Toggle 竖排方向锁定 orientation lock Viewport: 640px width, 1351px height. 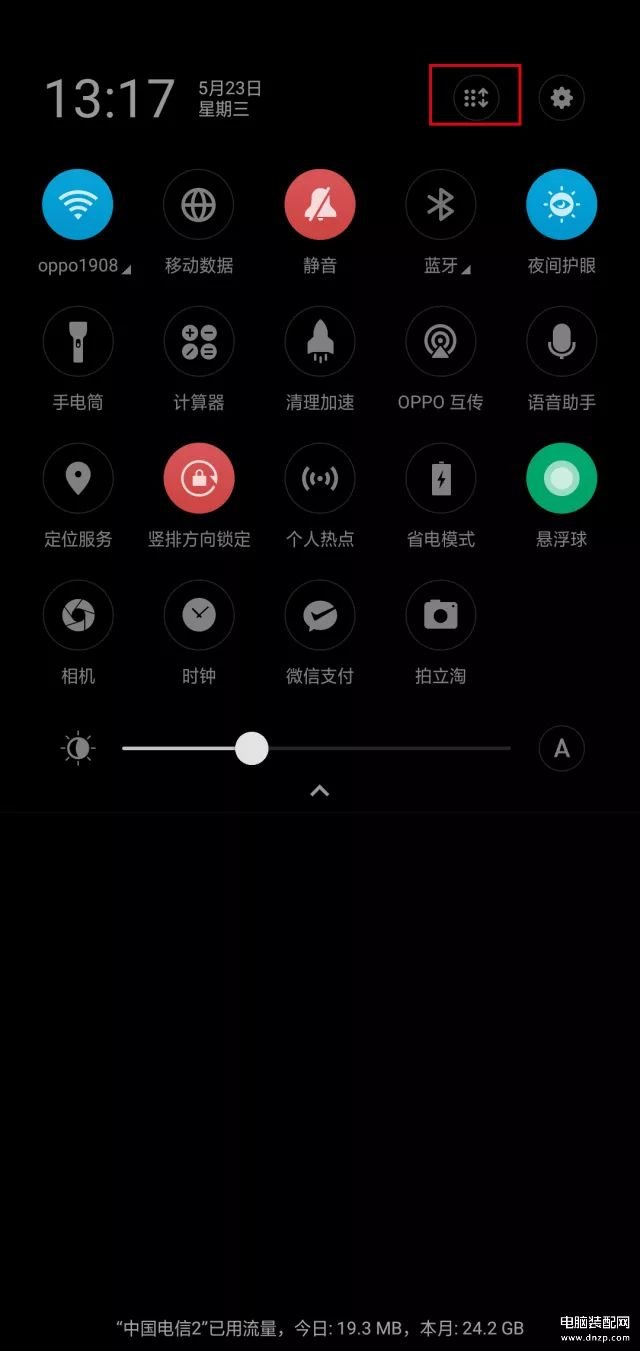pos(199,479)
